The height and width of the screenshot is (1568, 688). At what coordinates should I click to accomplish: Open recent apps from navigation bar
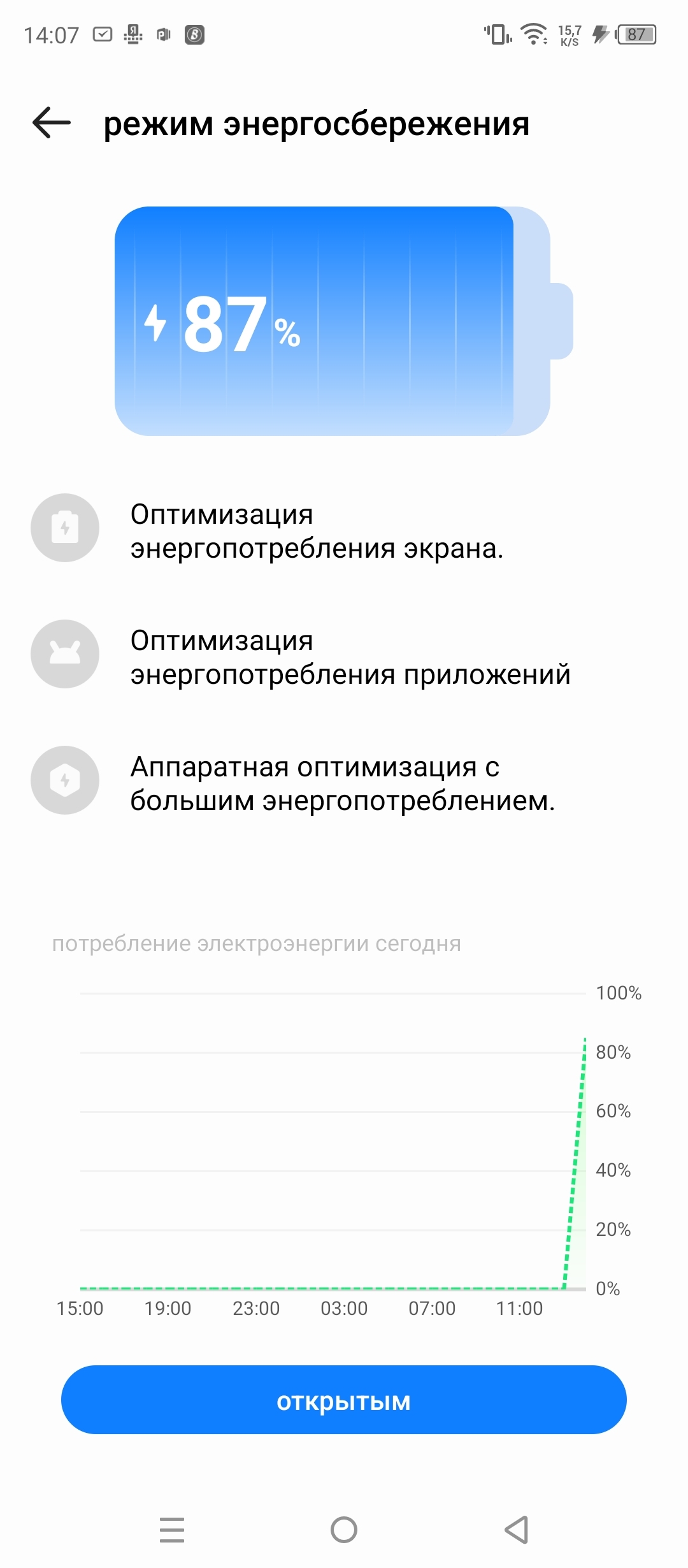(x=172, y=1530)
